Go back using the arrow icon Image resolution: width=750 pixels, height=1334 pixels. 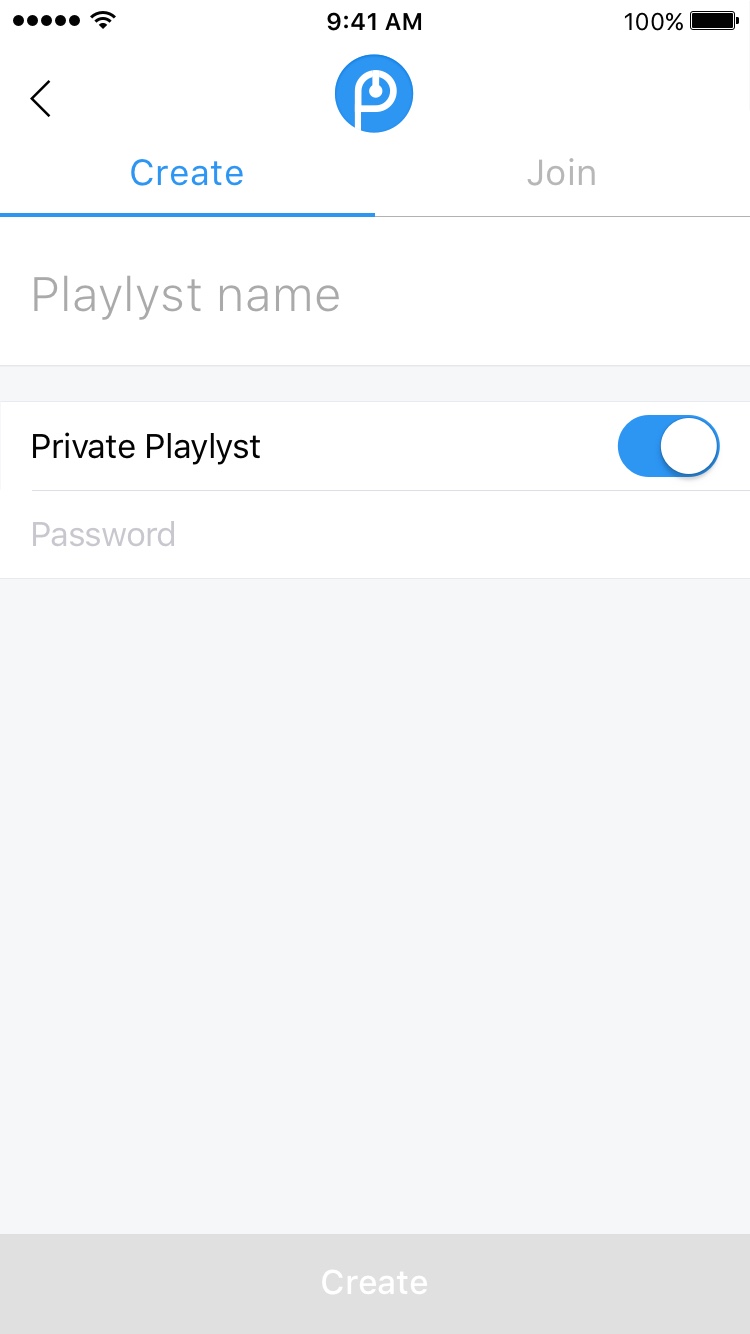40,98
